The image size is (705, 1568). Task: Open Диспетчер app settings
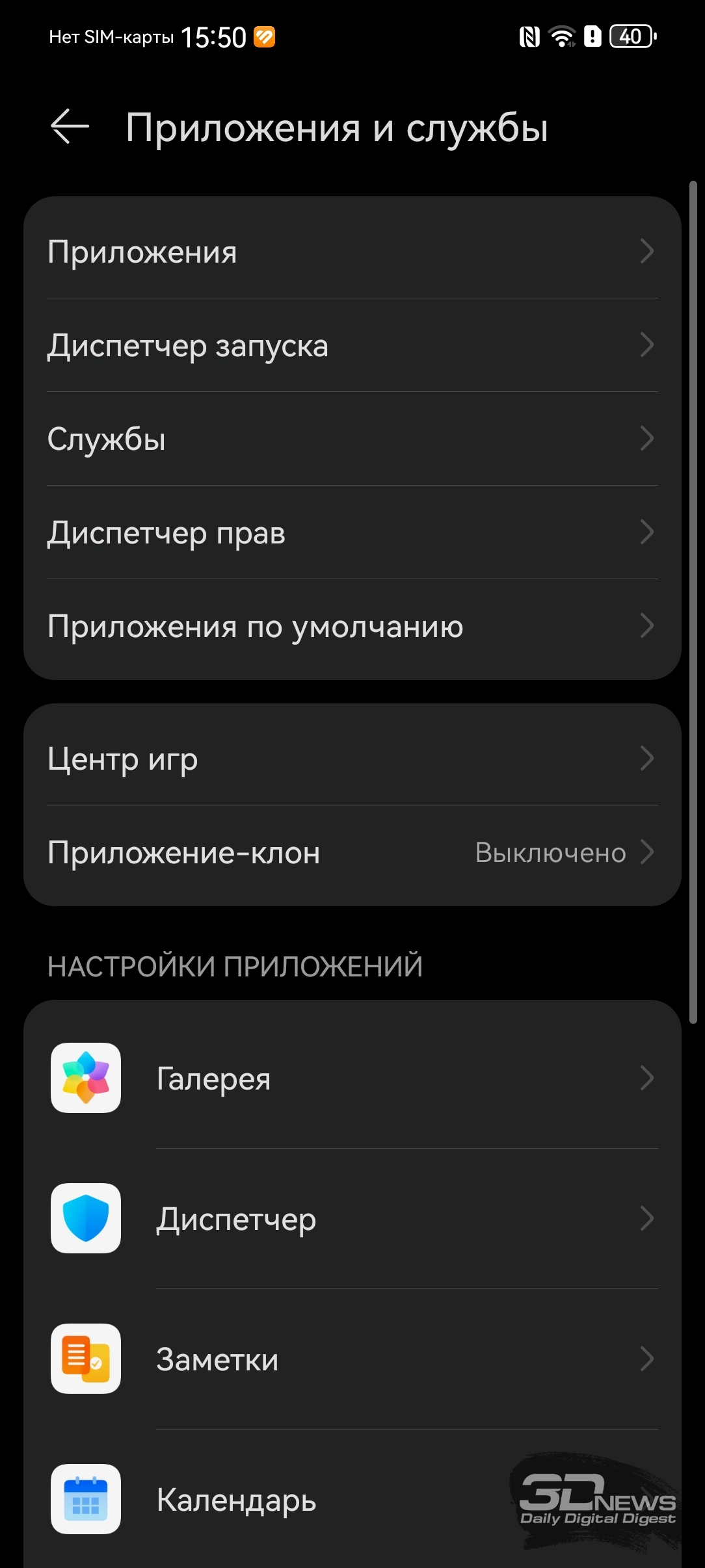coord(352,1219)
